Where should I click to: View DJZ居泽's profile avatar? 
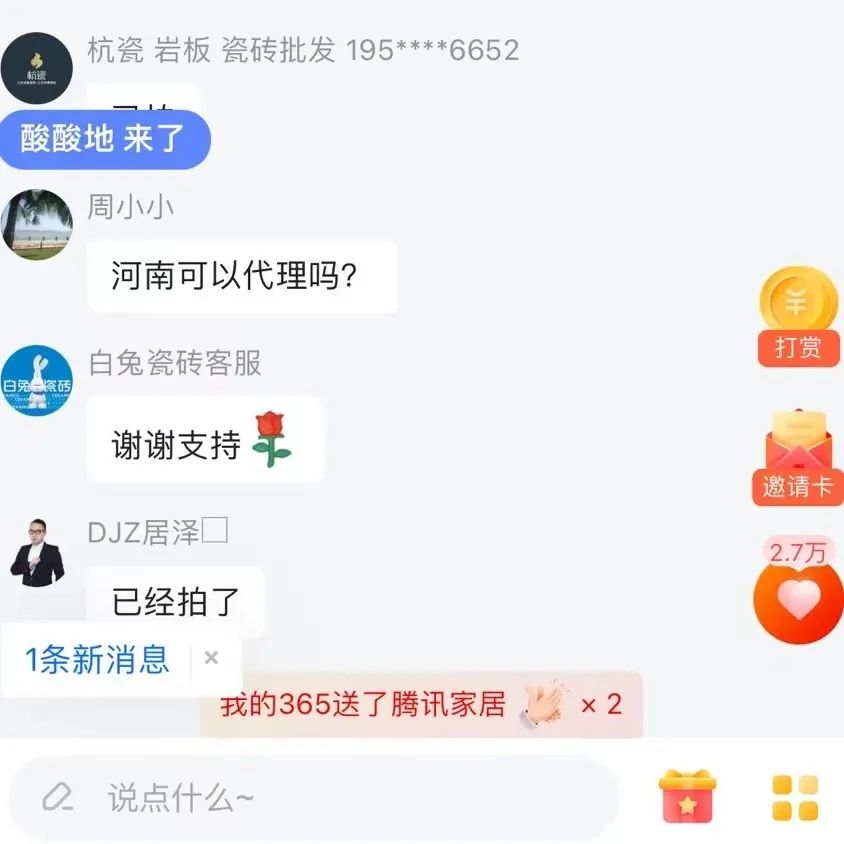point(37,553)
